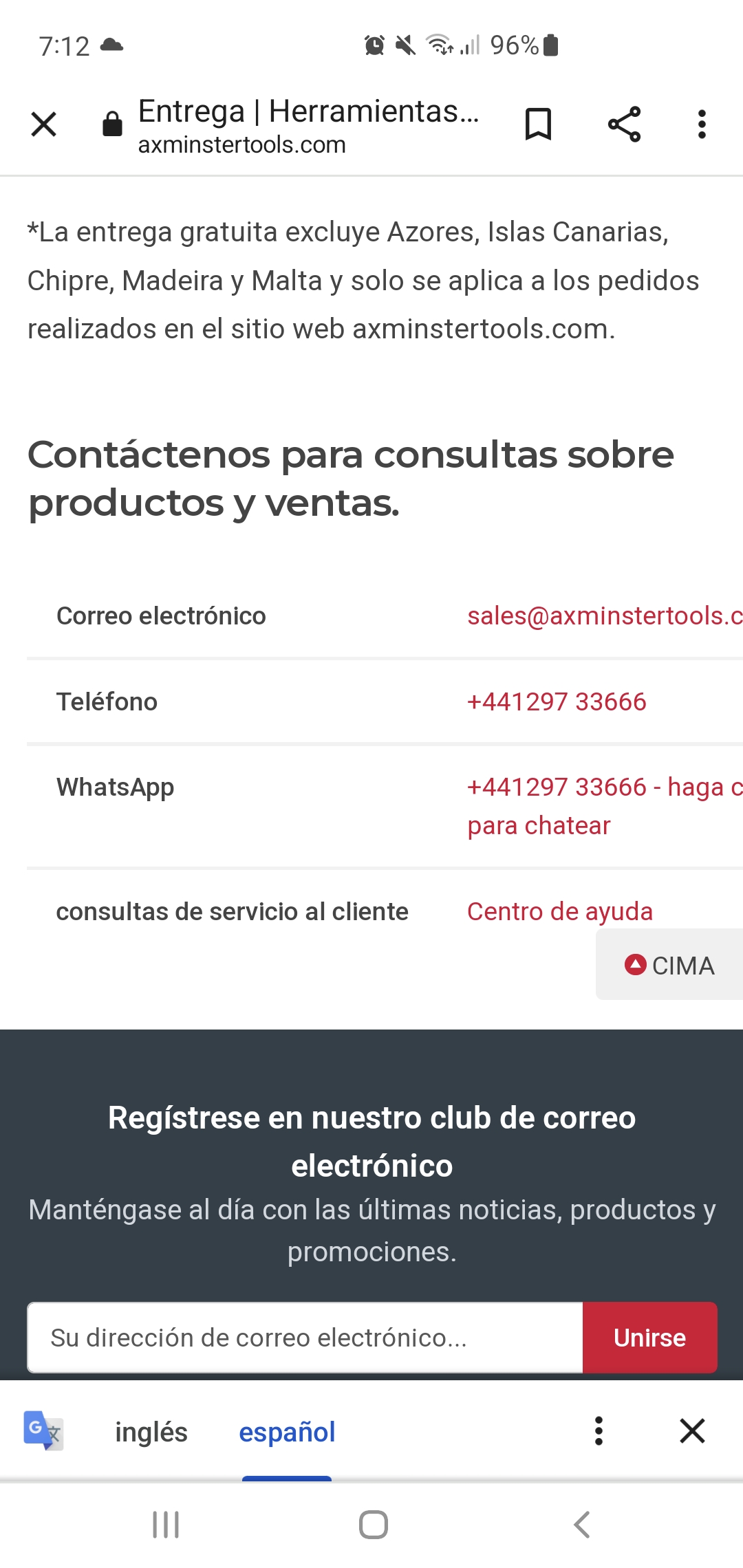This screenshot has width=743, height=1568.
Task: Tap the Unirse subscribe button
Action: click(x=649, y=1338)
